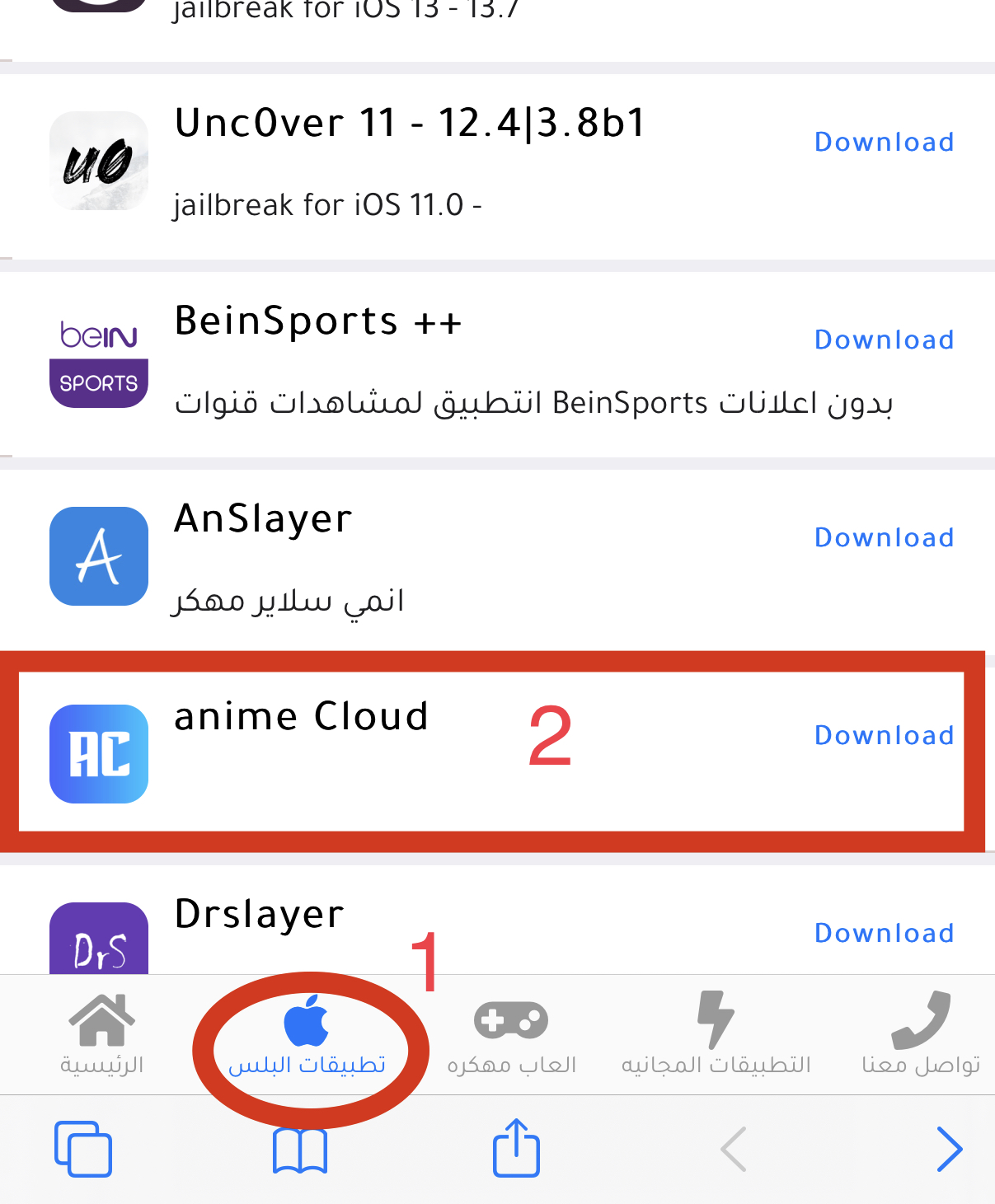Screen dimensions: 995x1204
Task: Download BeinSports ++ app
Action: point(884,340)
